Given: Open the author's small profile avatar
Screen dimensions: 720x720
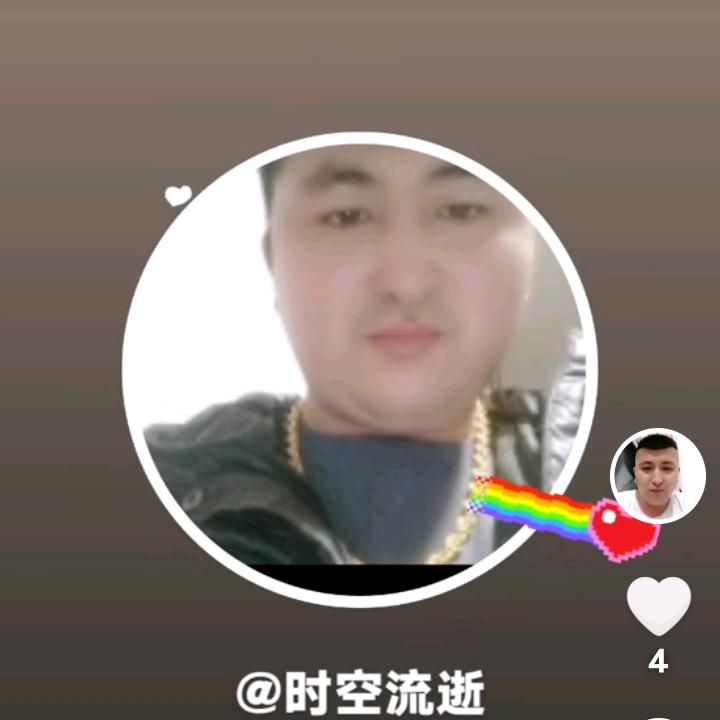Looking at the screenshot, I should [657, 476].
